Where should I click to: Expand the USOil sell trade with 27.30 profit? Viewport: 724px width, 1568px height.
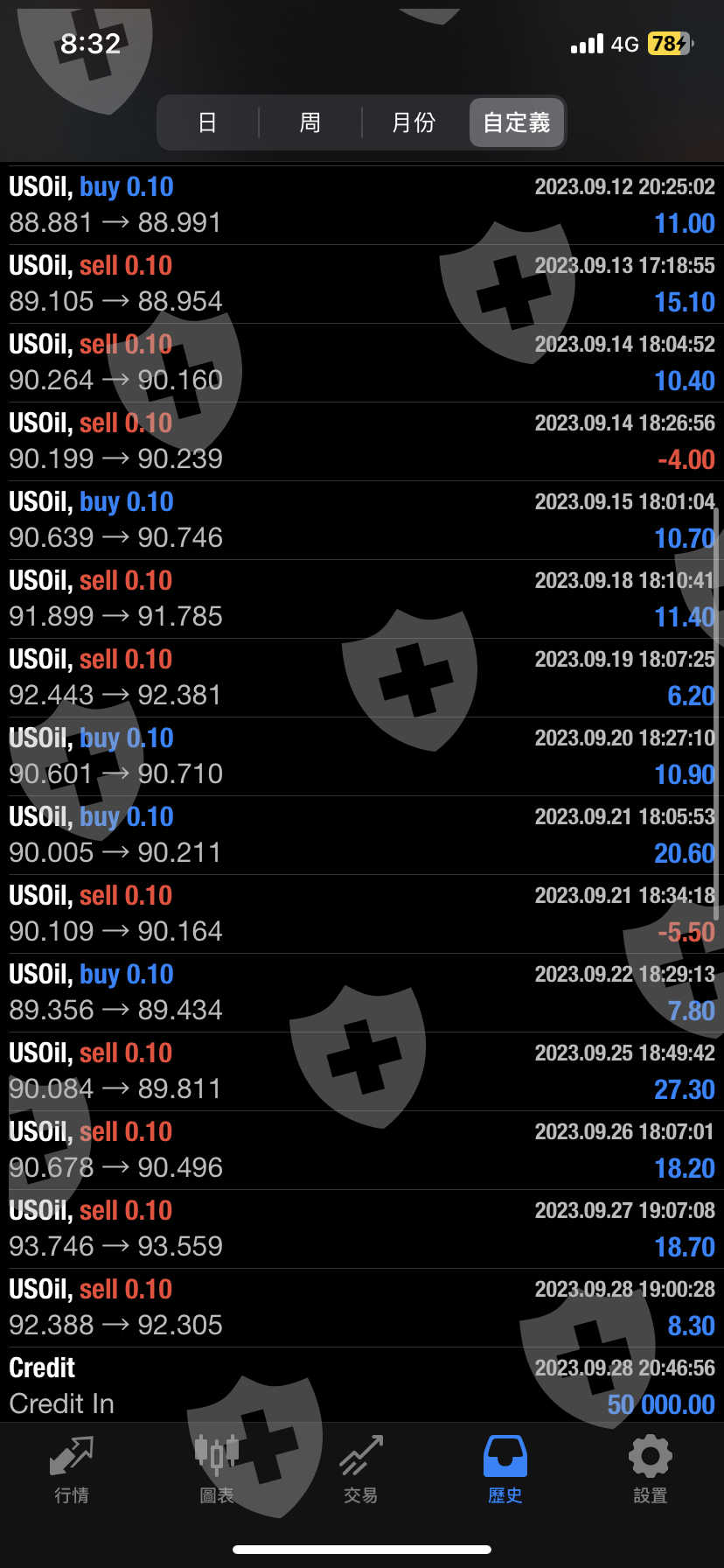tap(362, 1071)
